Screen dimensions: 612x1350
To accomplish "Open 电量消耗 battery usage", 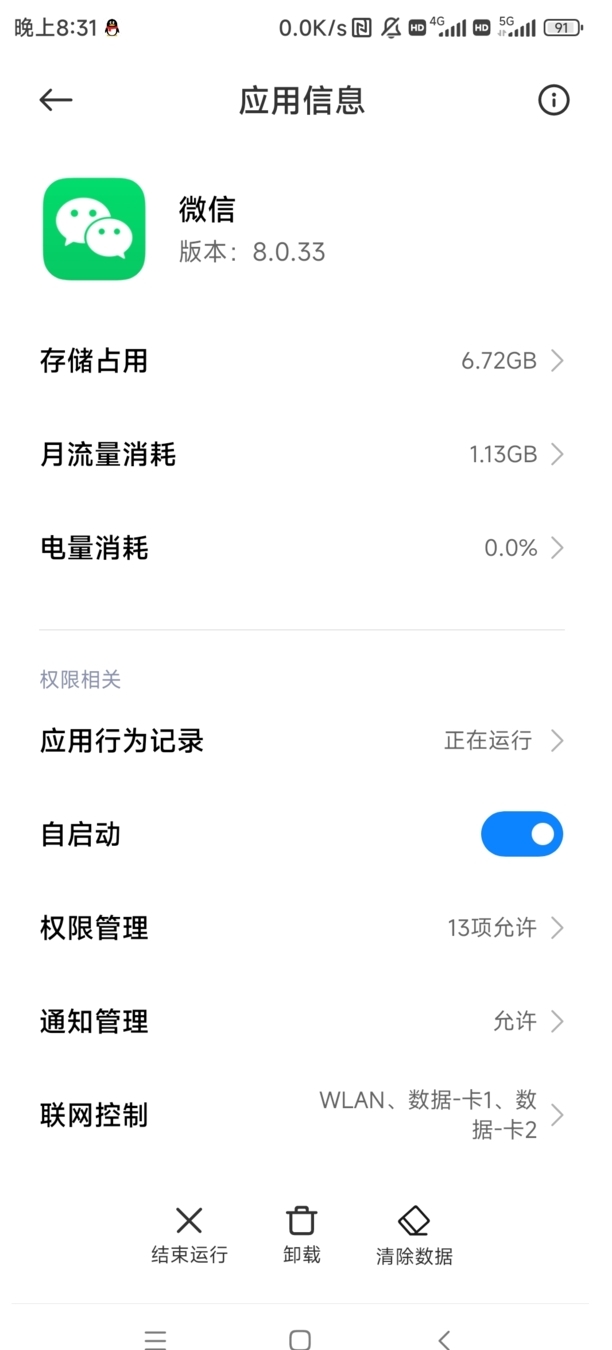I will click(302, 548).
